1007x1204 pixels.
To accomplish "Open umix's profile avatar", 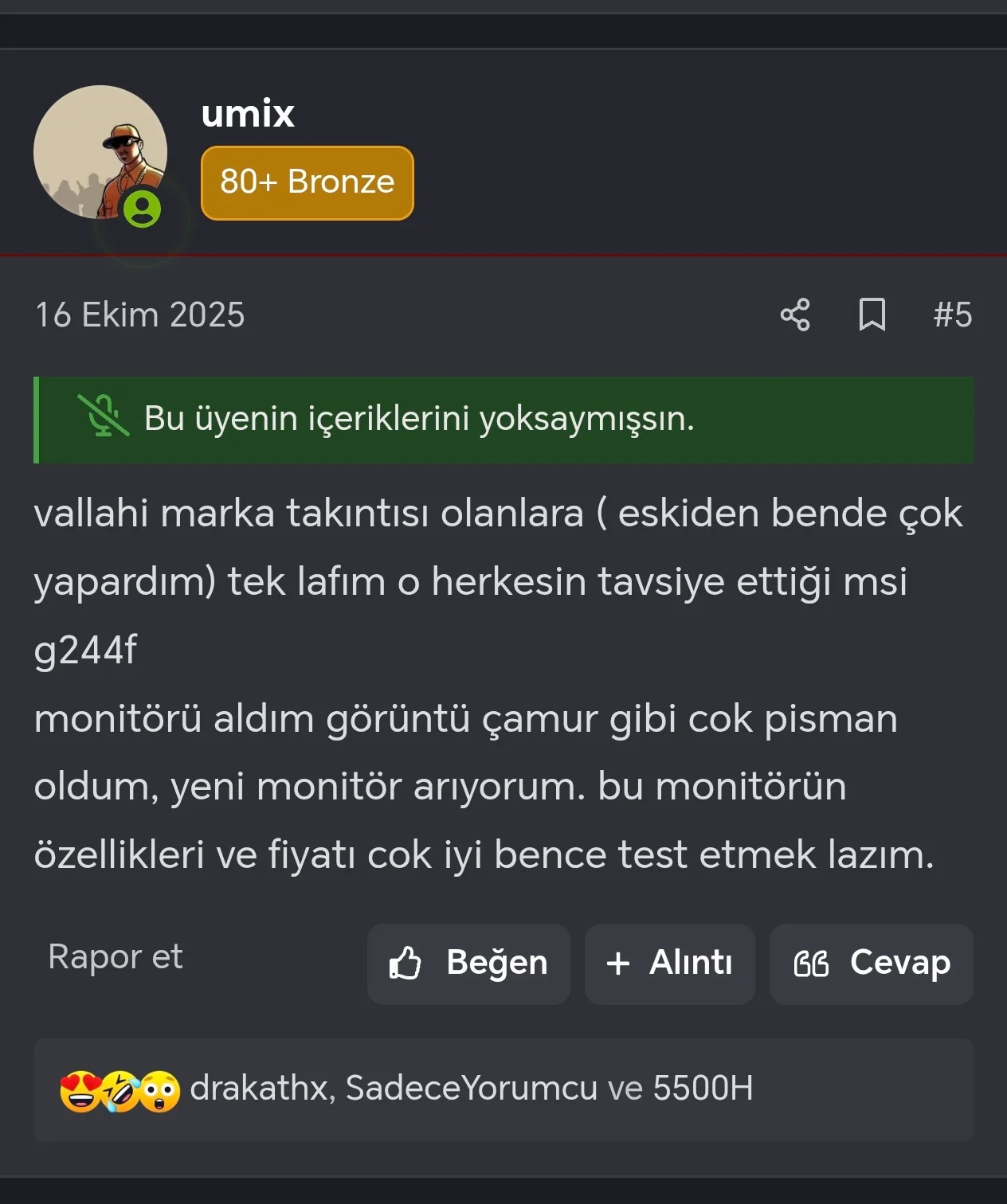I will click(x=100, y=151).
